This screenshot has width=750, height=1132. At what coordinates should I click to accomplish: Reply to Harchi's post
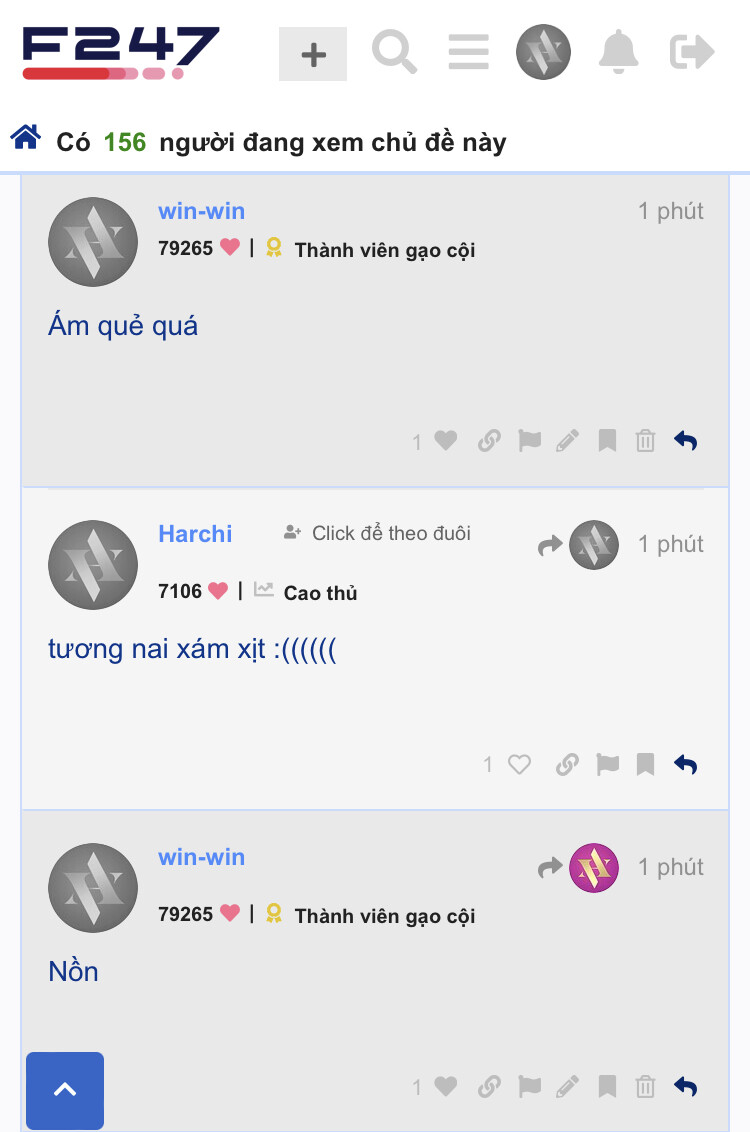coord(685,765)
